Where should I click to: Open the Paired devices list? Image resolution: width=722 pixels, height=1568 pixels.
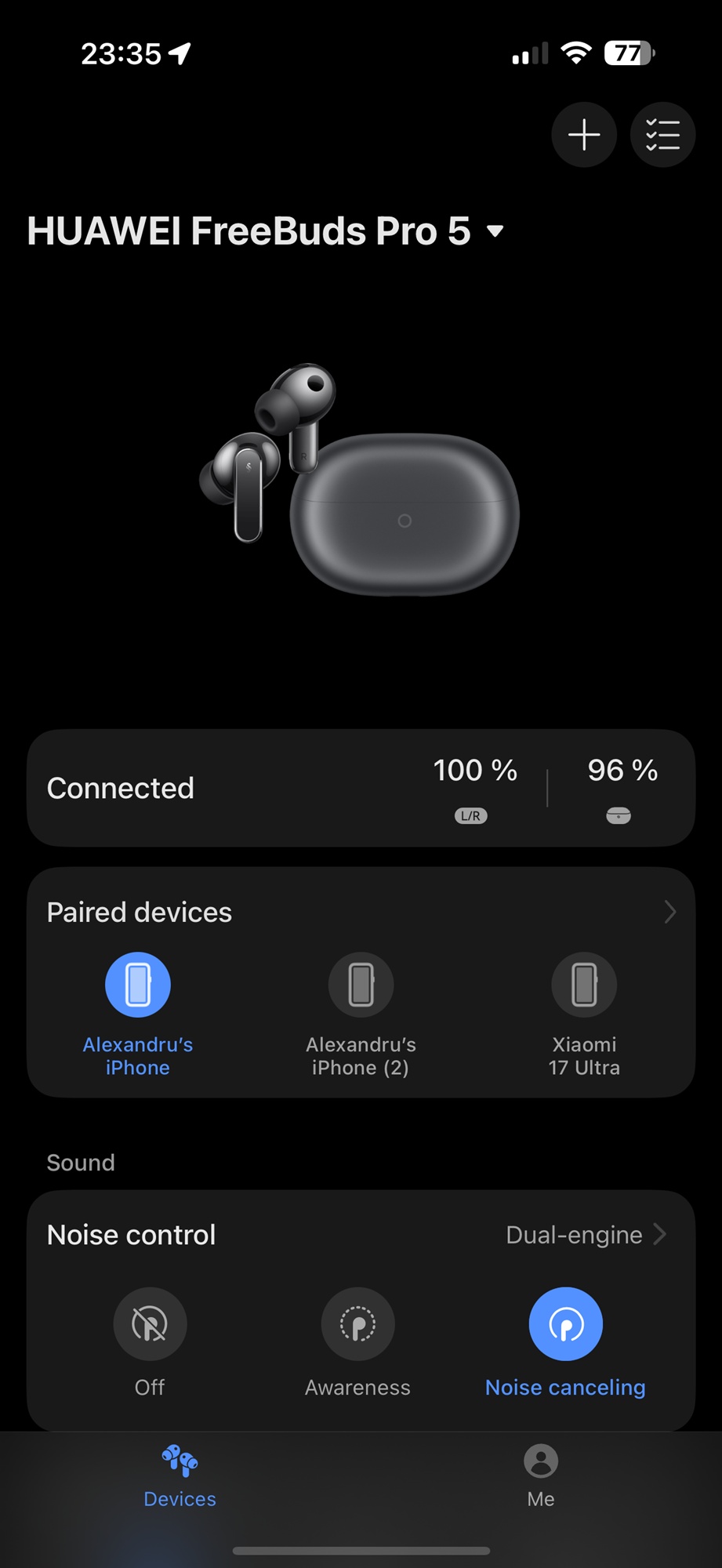click(x=669, y=912)
